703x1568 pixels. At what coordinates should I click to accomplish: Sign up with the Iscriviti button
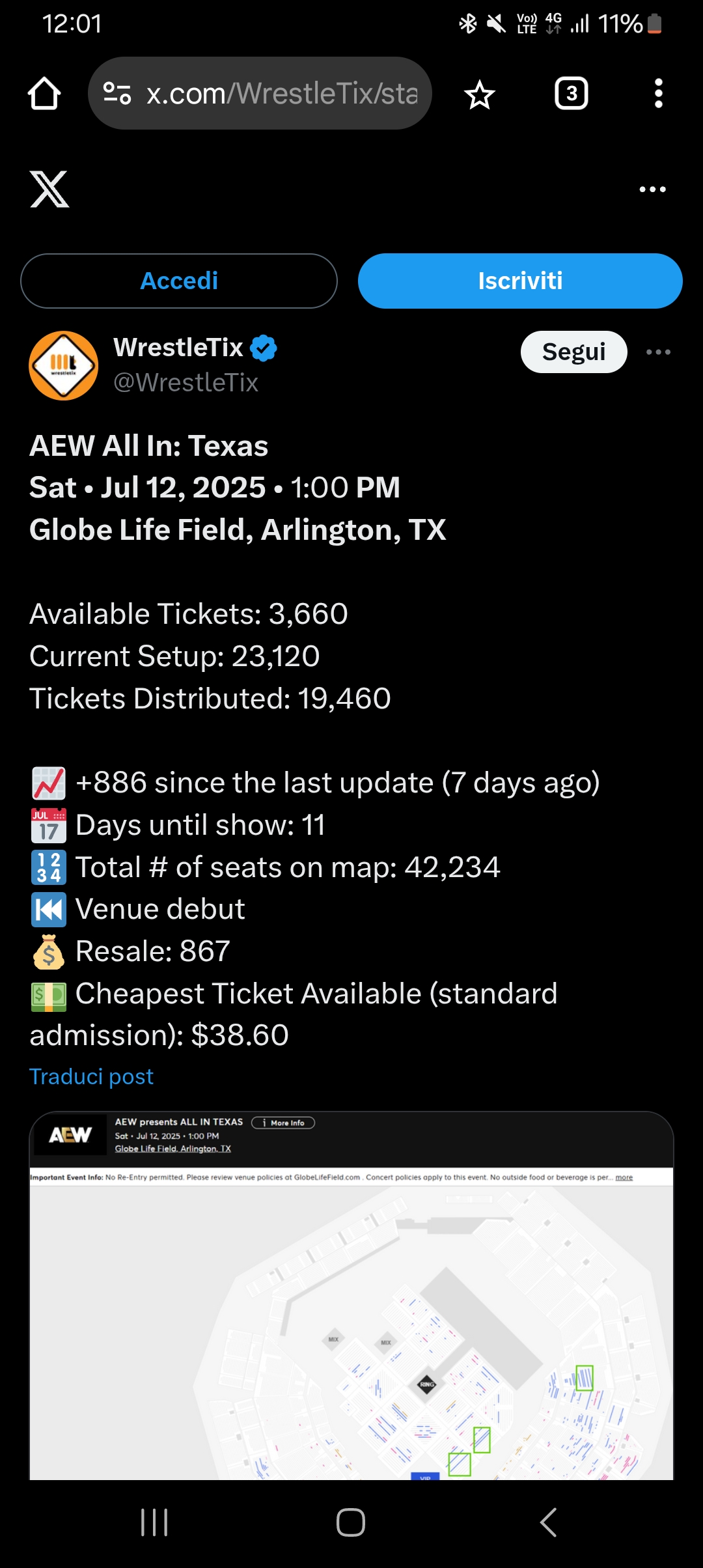tap(520, 281)
